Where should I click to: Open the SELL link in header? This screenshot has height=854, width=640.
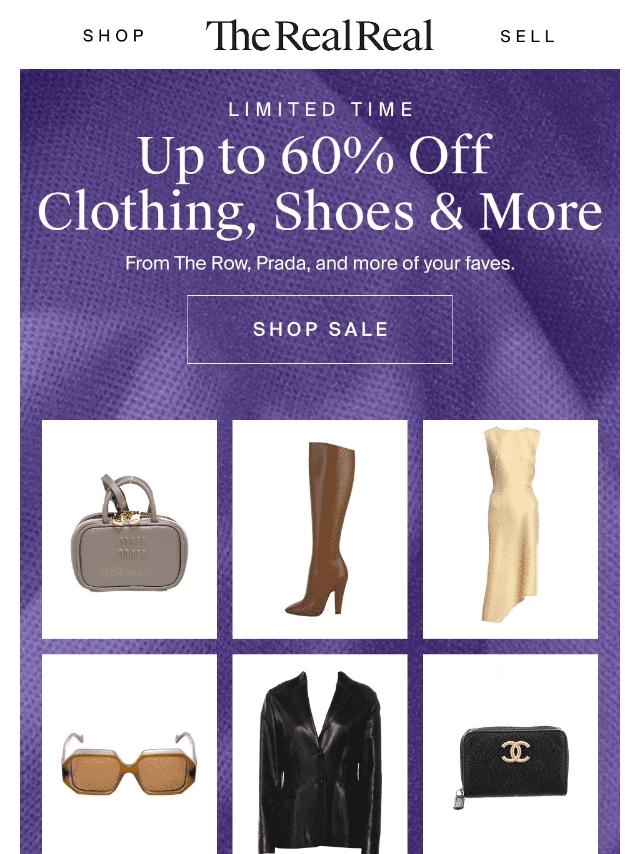[527, 36]
